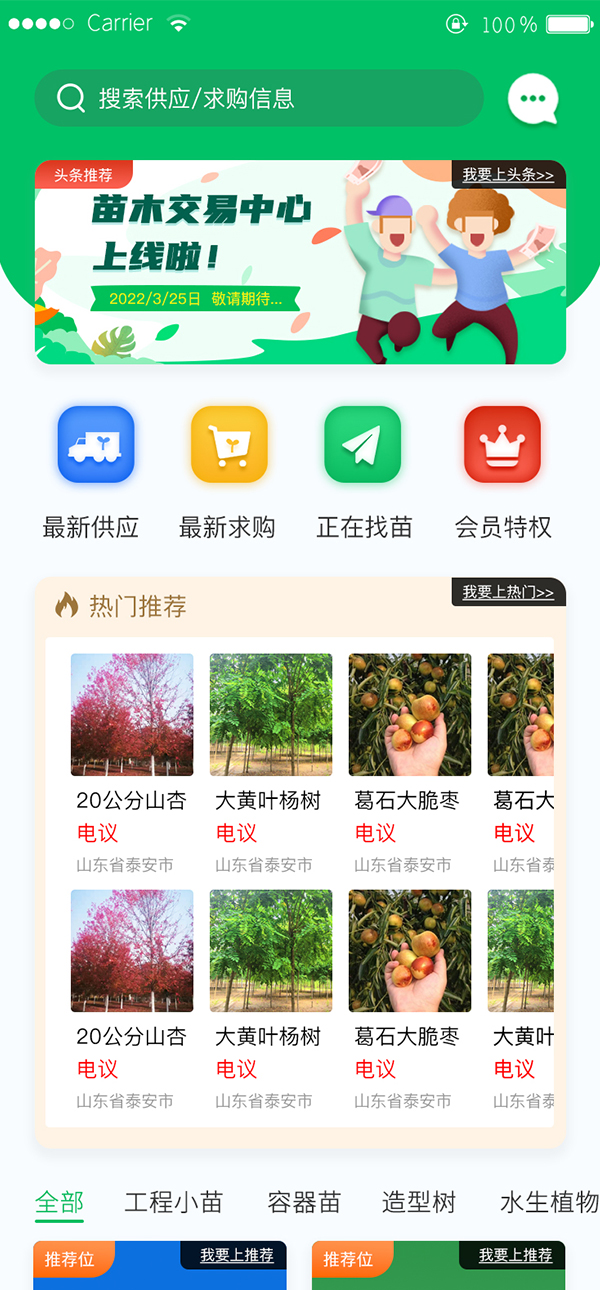The width and height of the screenshot is (600, 1290).
Task: Select the 造型树 category tab
Action: [x=418, y=1202]
